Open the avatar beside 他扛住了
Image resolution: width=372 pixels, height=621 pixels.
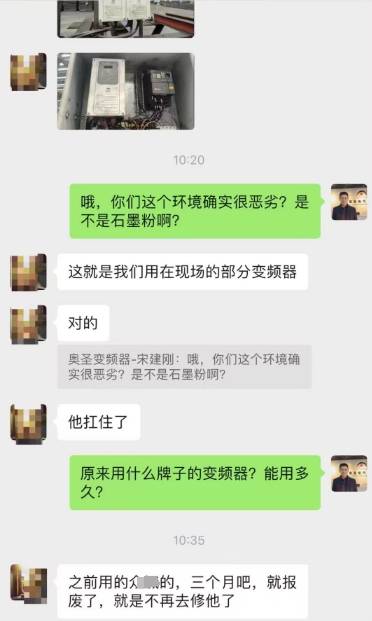(x=29, y=423)
